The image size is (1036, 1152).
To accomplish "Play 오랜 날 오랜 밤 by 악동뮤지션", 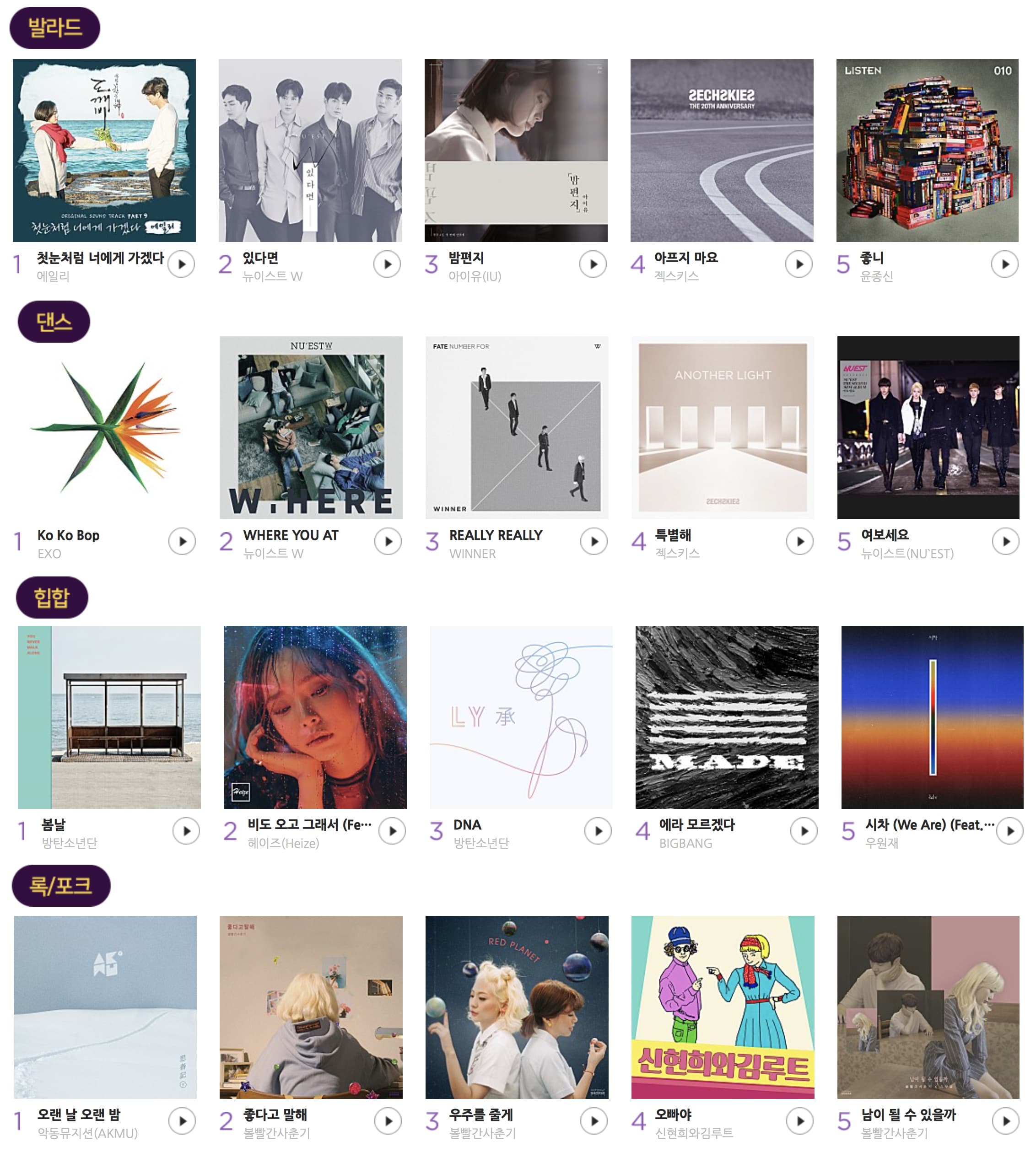I will [183, 1121].
